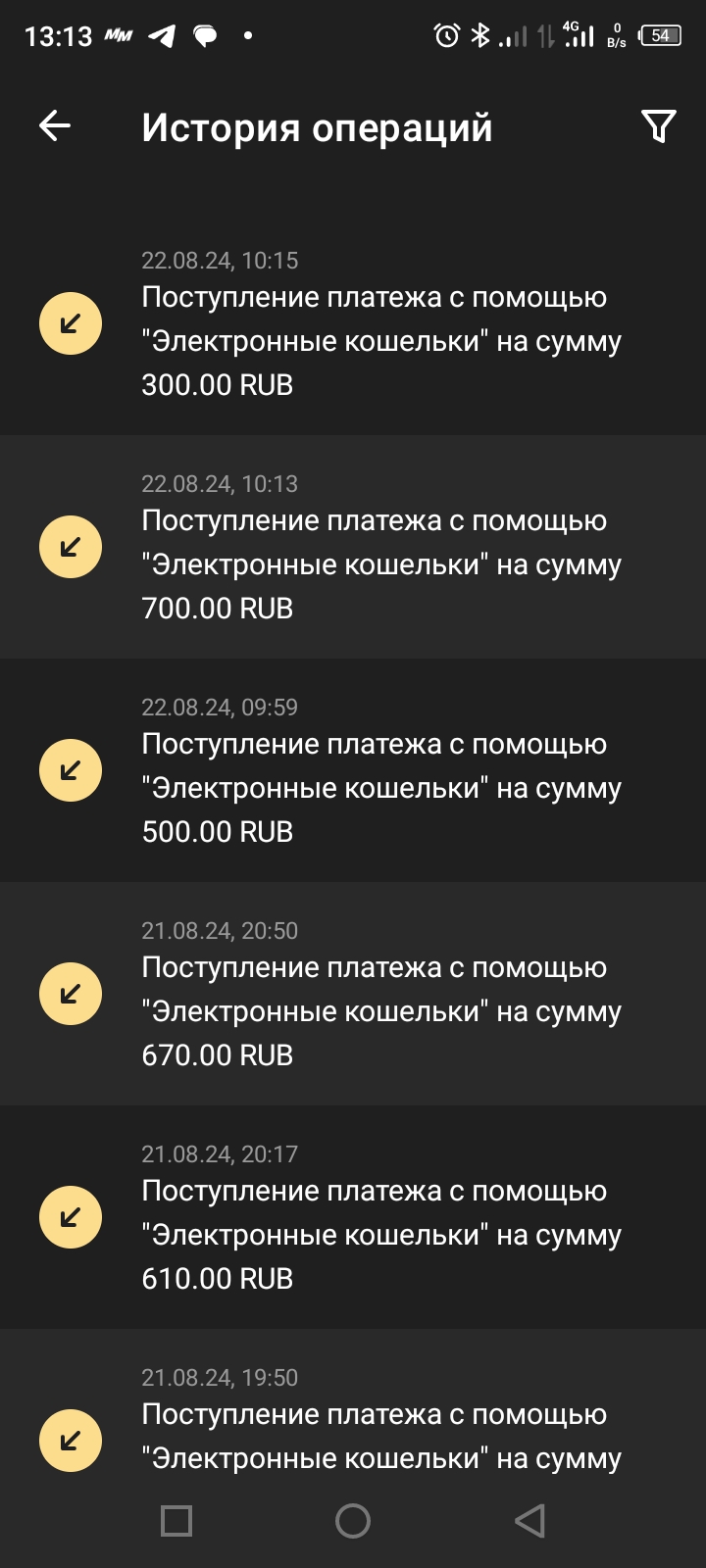This screenshot has width=706, height=1568.
Task: Show the 610.00 RUB payment from 20:17
Action: [373, 1217]
